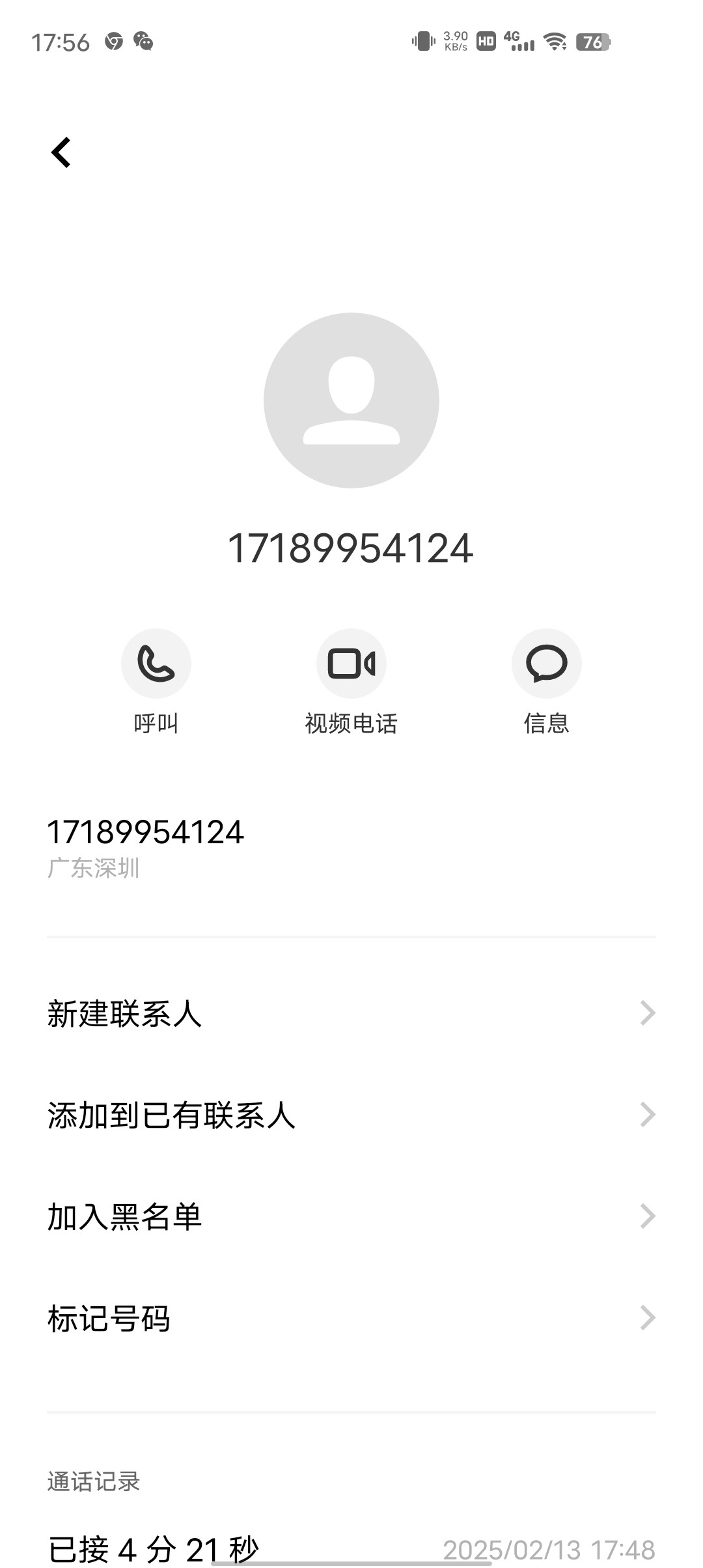Open the grey contact avatar

[x=351, y=400]
